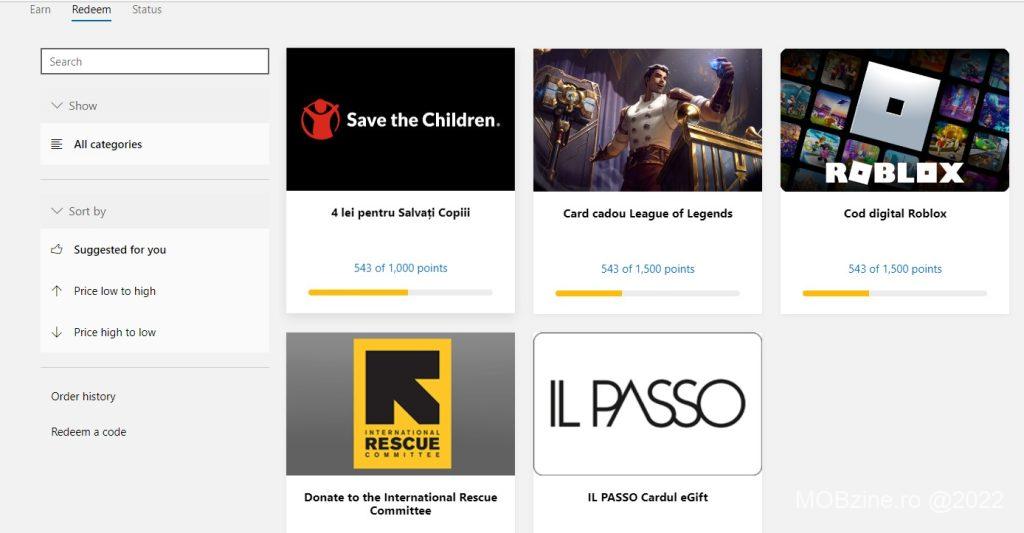
Task: Switch to the Earn tab
Action: [x=40, y=10]
